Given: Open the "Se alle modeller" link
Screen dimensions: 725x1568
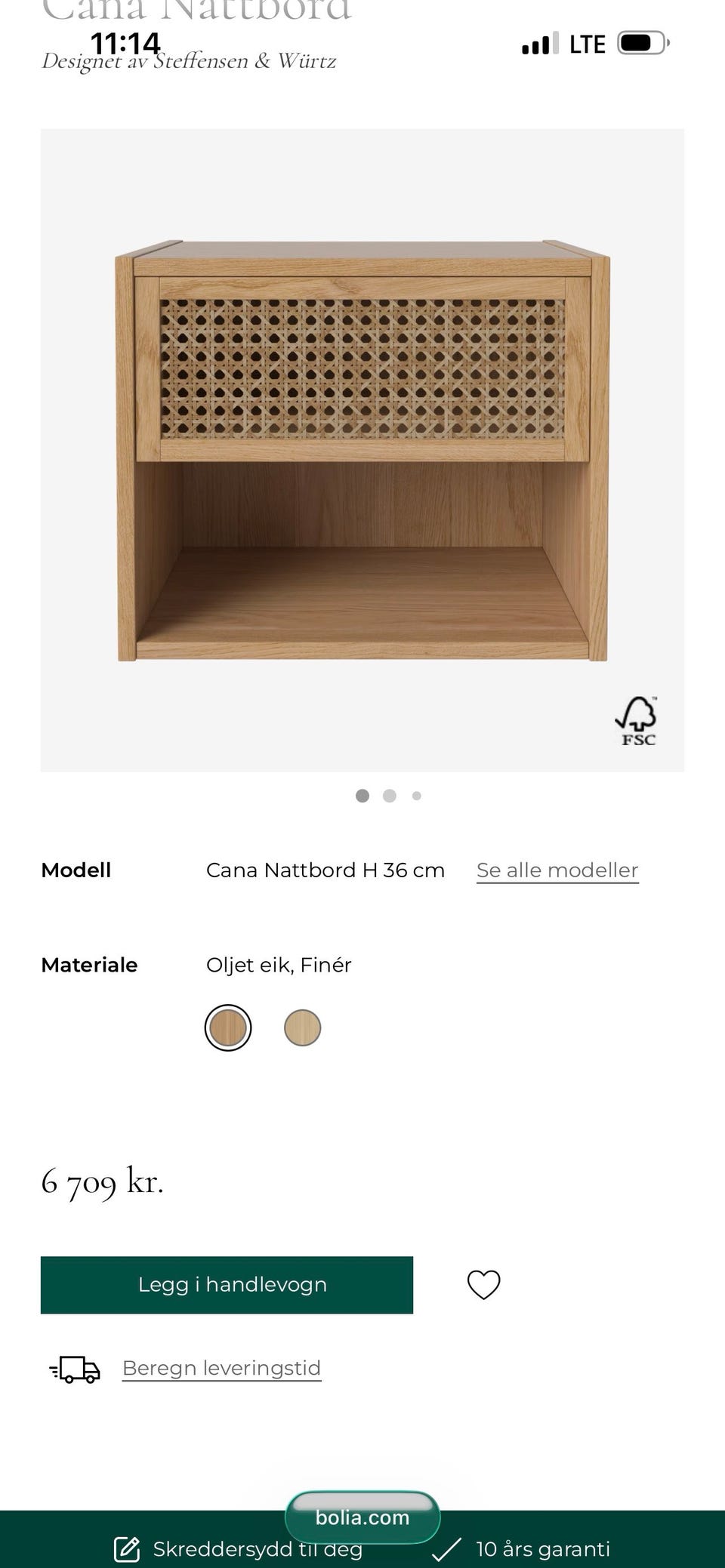Looking at the screenshot, I should point(557,870).
